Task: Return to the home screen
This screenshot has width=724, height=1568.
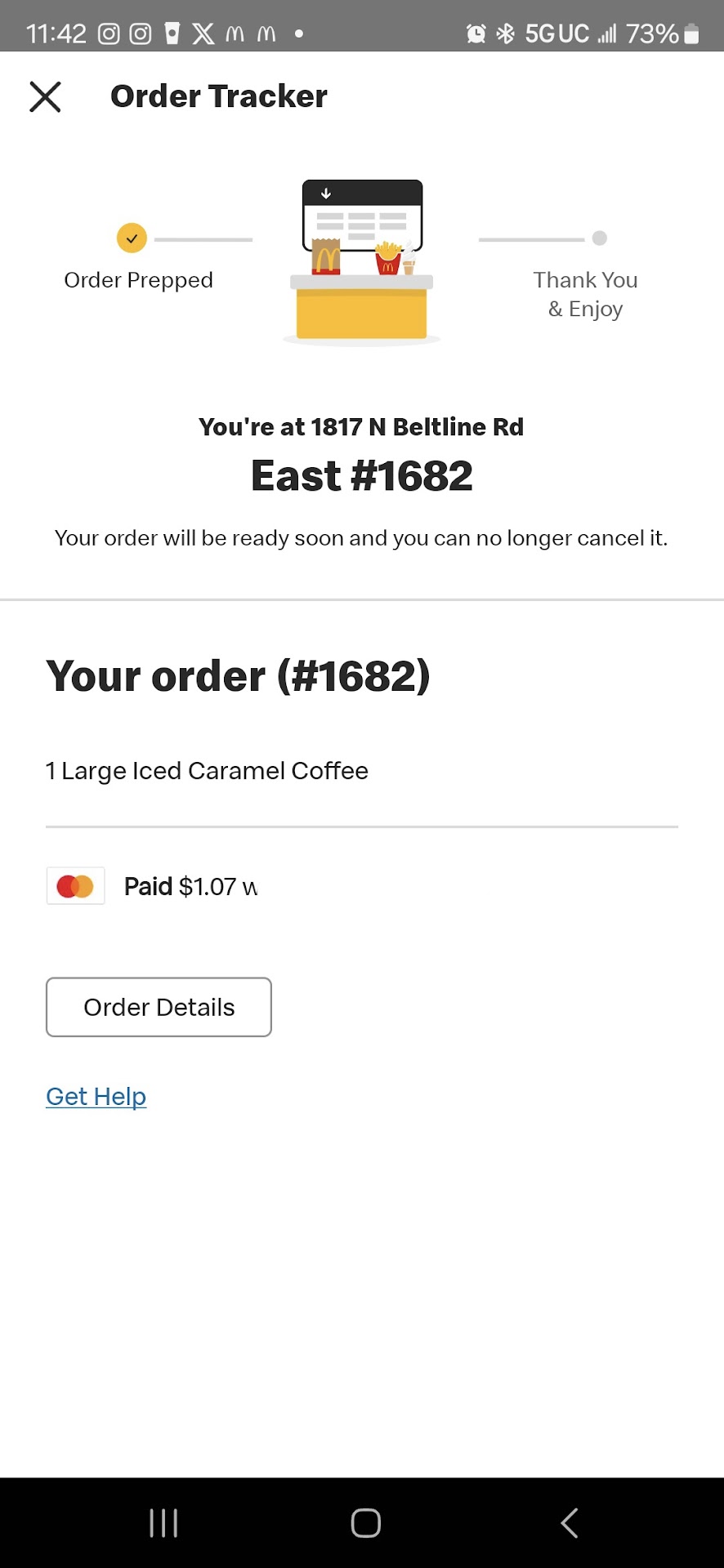Action: click(365, 1523)
